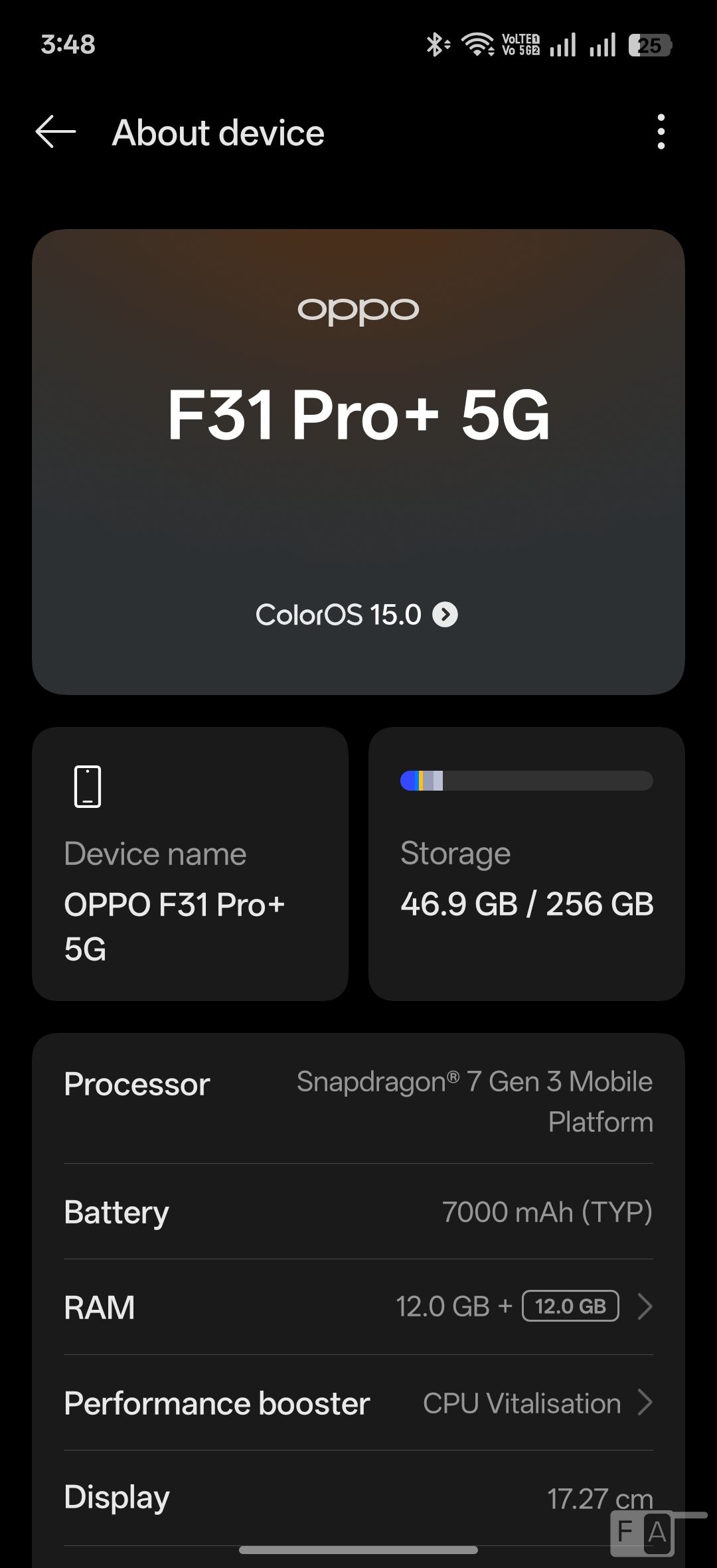Open ColorOS 15.0 version details
Viewport: 717px width, 1568px height.
[357, 615]
